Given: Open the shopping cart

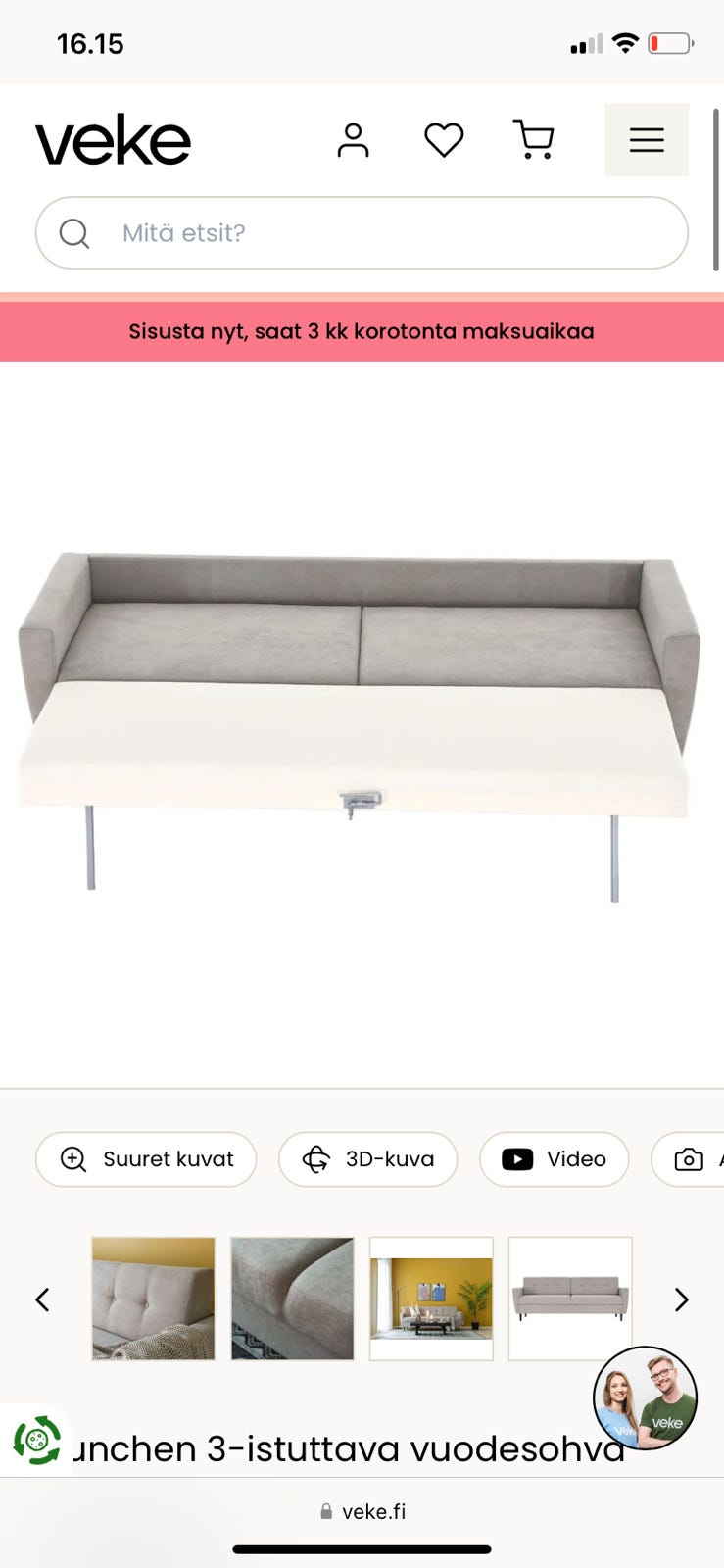Looking at the screenshot, I should coord(534,140).
